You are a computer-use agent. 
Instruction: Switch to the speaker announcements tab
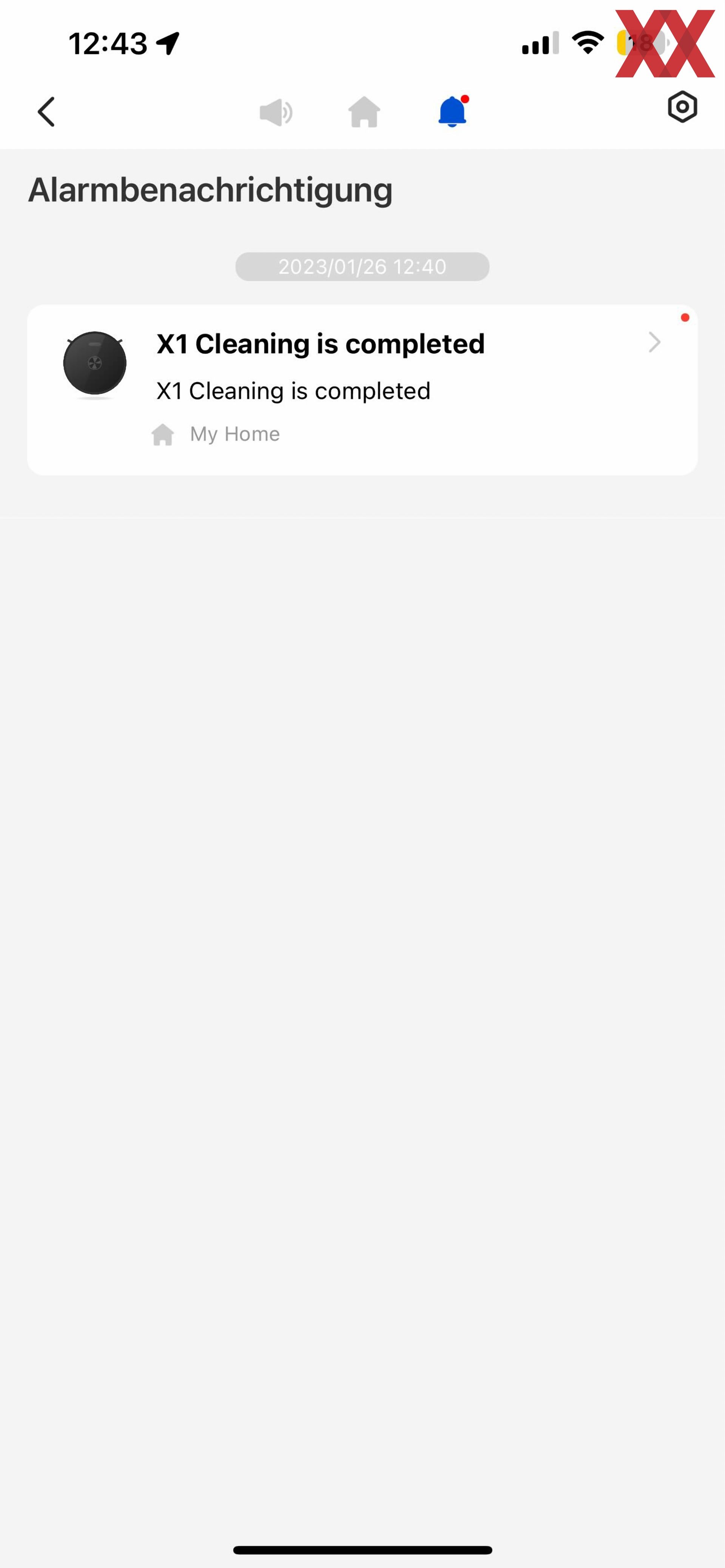click(276, 112)
